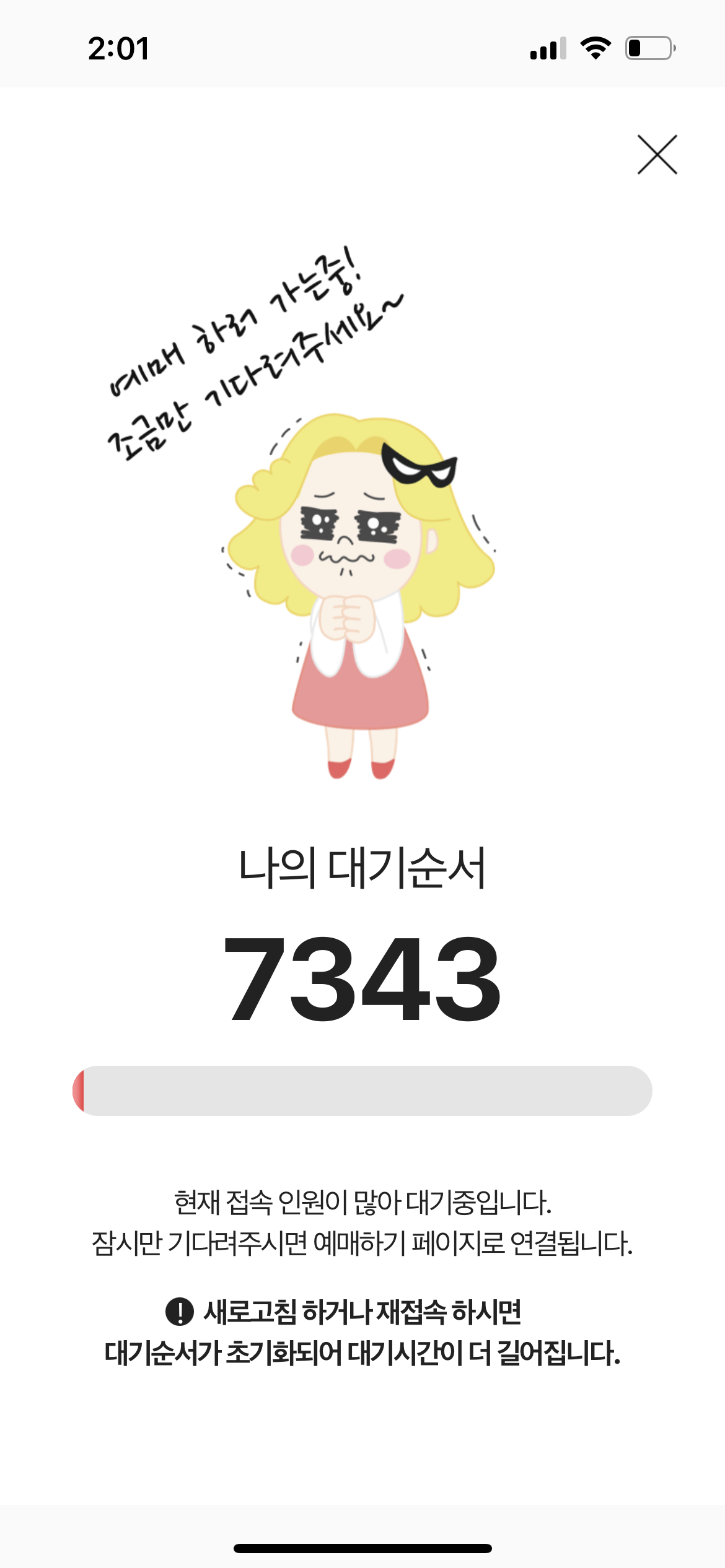Tap the X mark shape in the corner
Viewport: 725px width, 1568px height.
point(659,154)
